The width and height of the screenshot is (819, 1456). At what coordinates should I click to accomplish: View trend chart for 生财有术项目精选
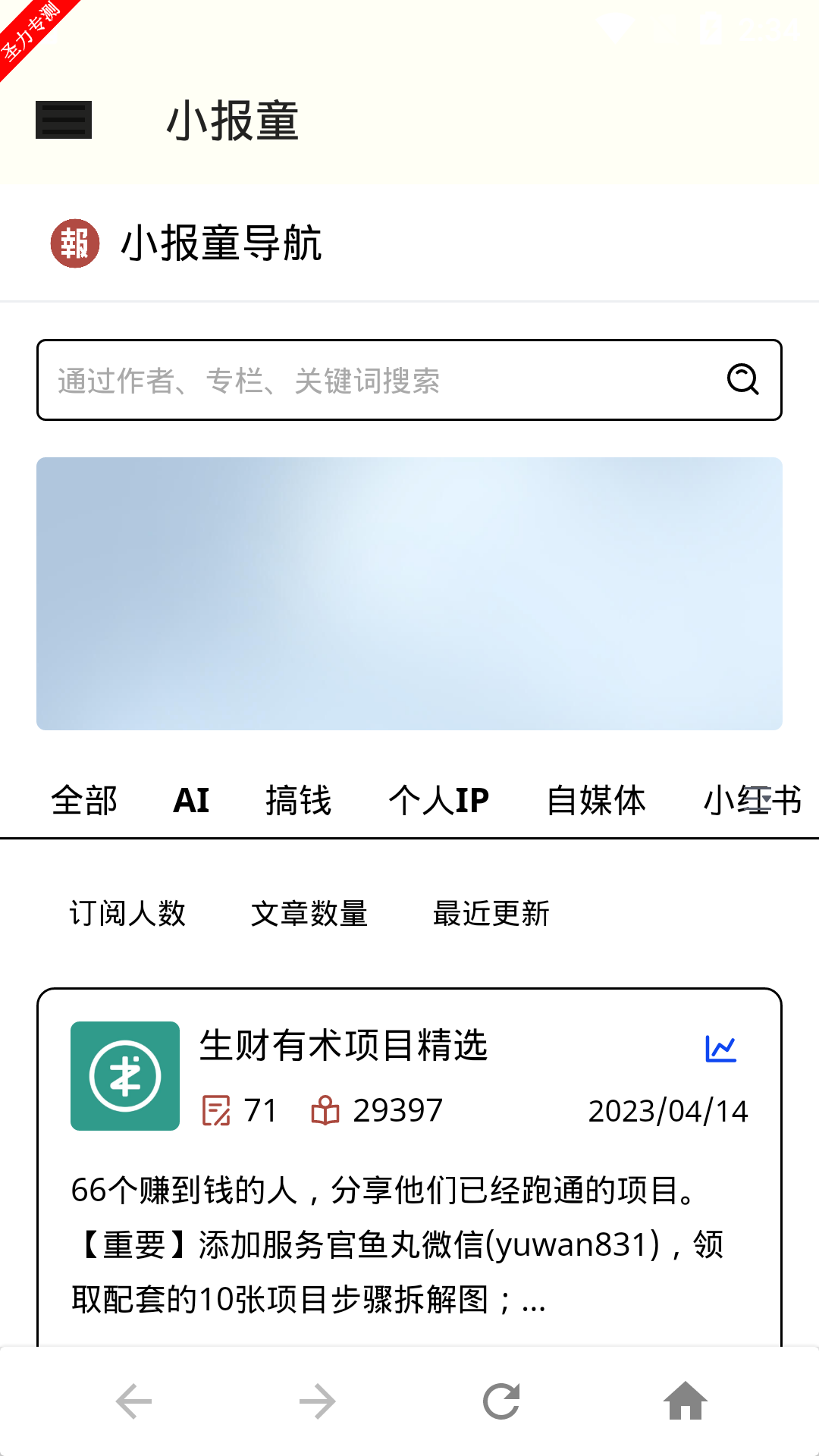click(720, 1049)
